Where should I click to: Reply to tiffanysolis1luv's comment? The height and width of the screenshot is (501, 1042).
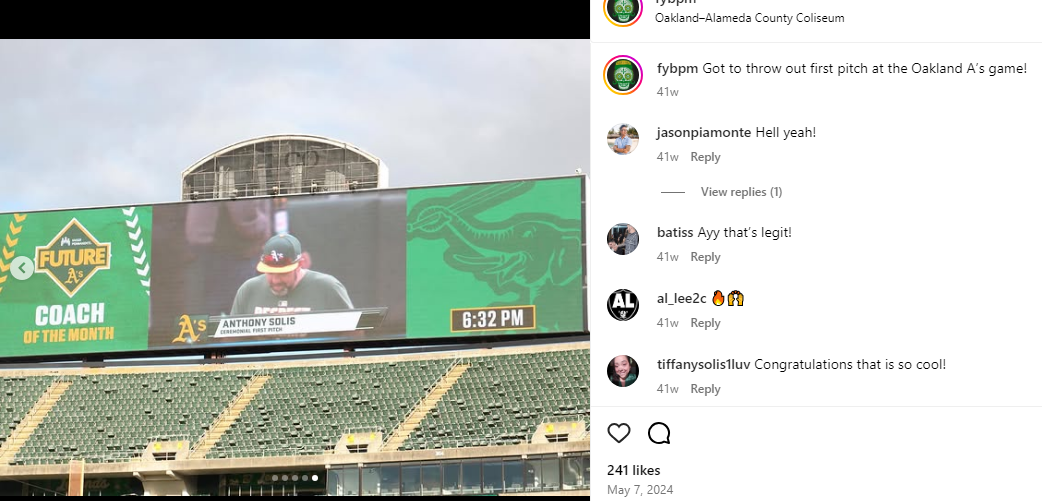pos(705,389)
